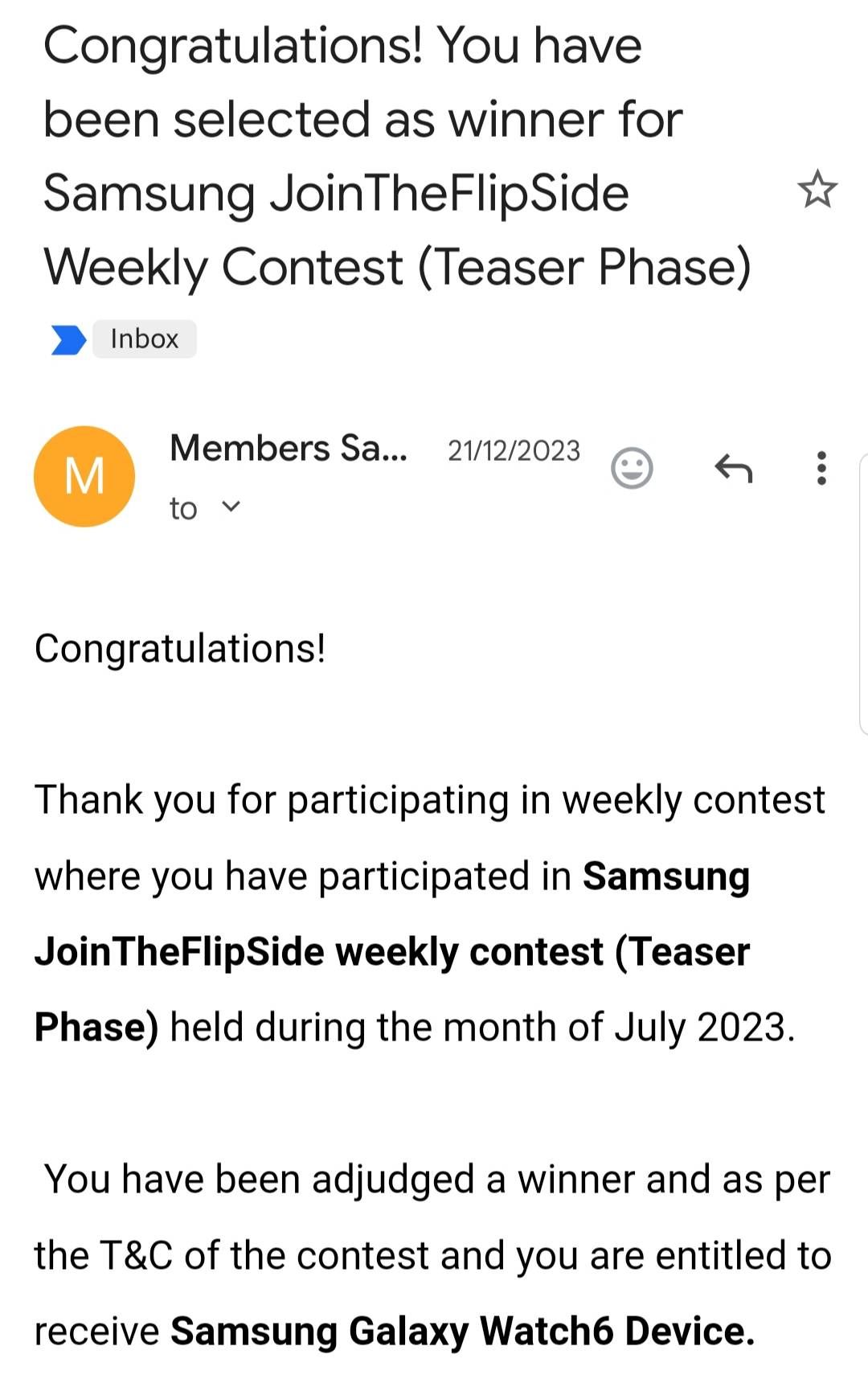Image resolution: width=868 pixels, height=1379 pixels.
Task: Open the message overflow menu
Action: (821, 468)
